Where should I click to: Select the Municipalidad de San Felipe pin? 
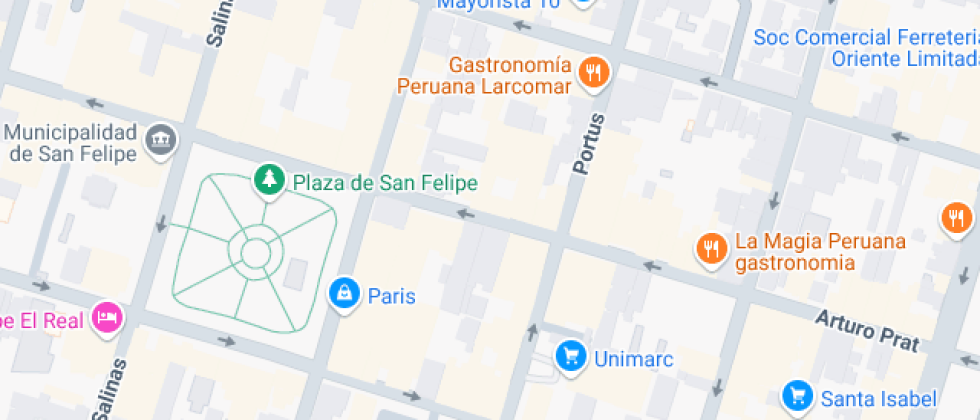click(159, 141)
